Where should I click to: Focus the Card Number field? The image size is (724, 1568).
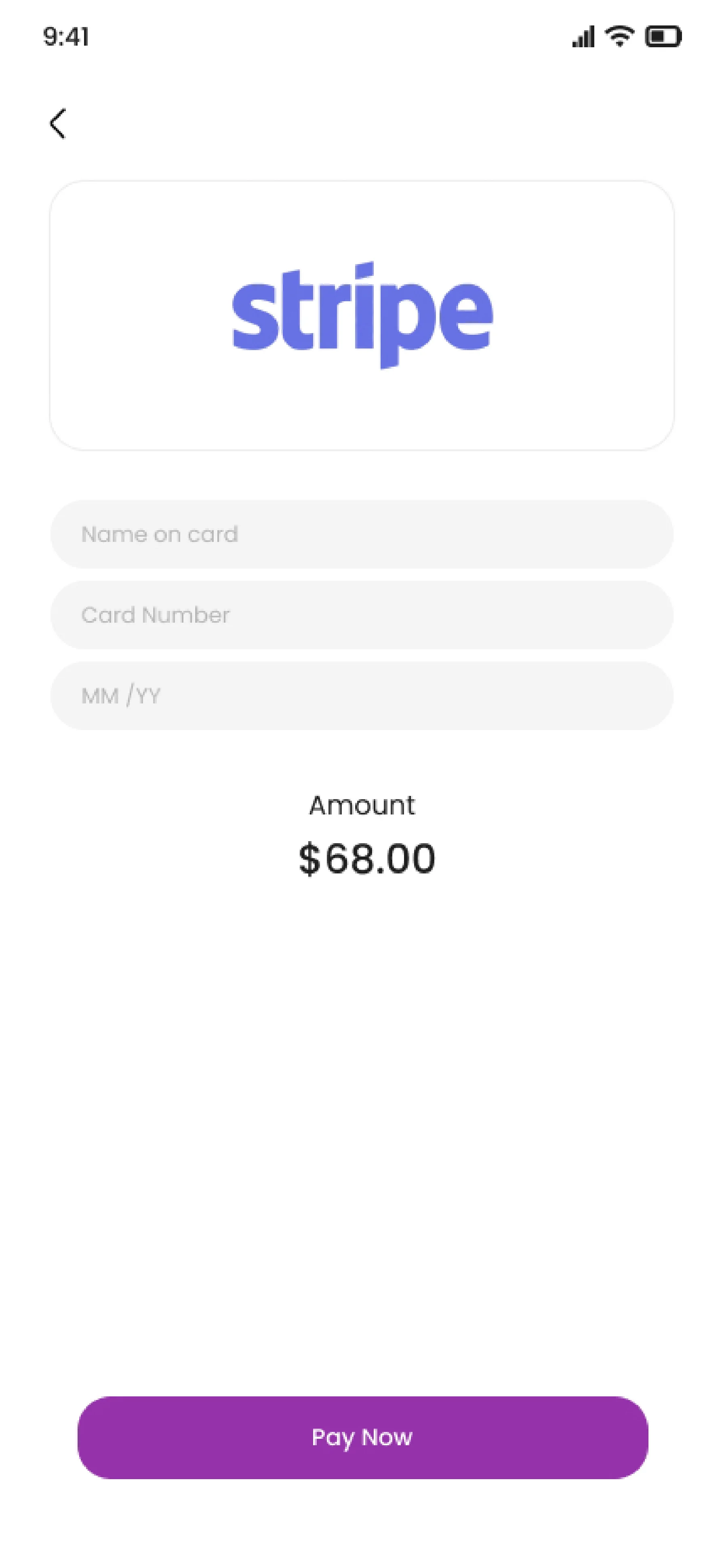(362, 615)
